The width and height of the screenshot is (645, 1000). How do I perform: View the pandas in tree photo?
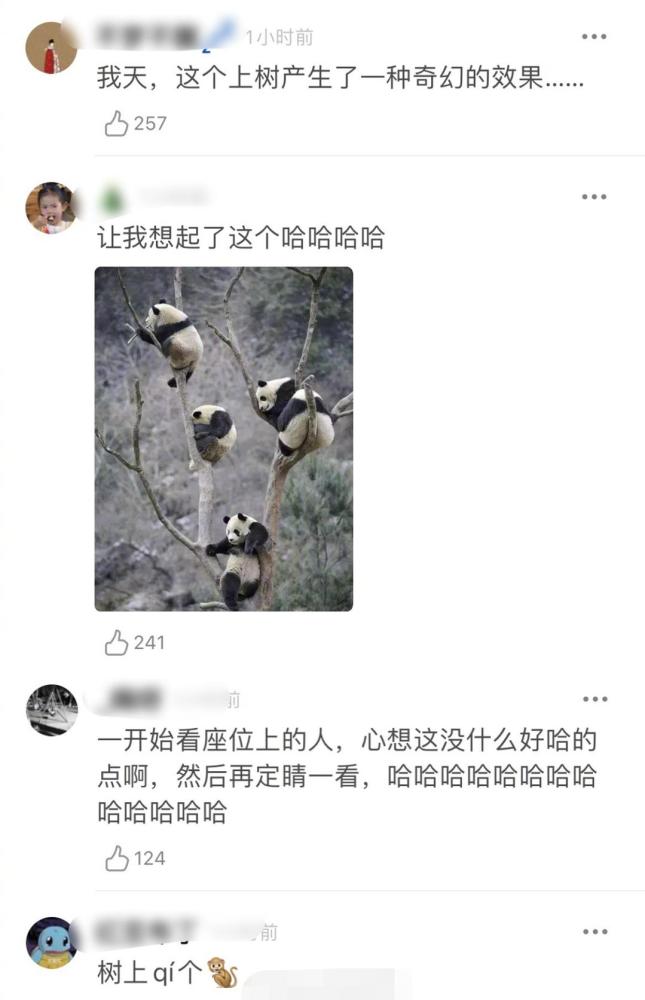tap(223, 438)
